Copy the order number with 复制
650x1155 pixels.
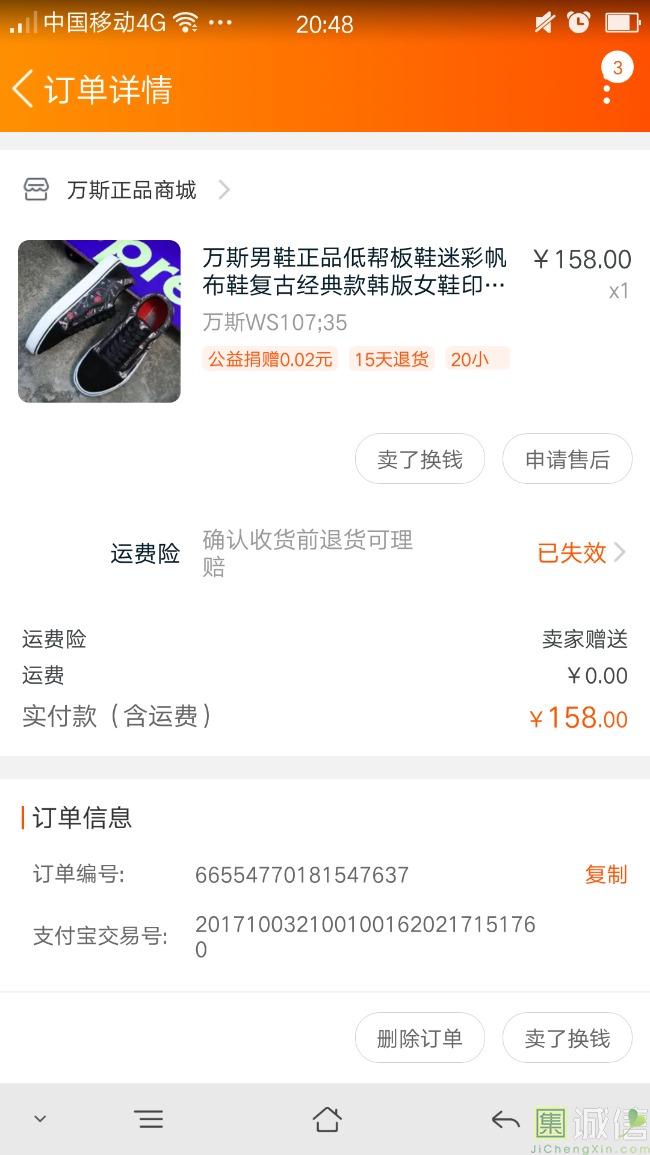tap(605, 875)
